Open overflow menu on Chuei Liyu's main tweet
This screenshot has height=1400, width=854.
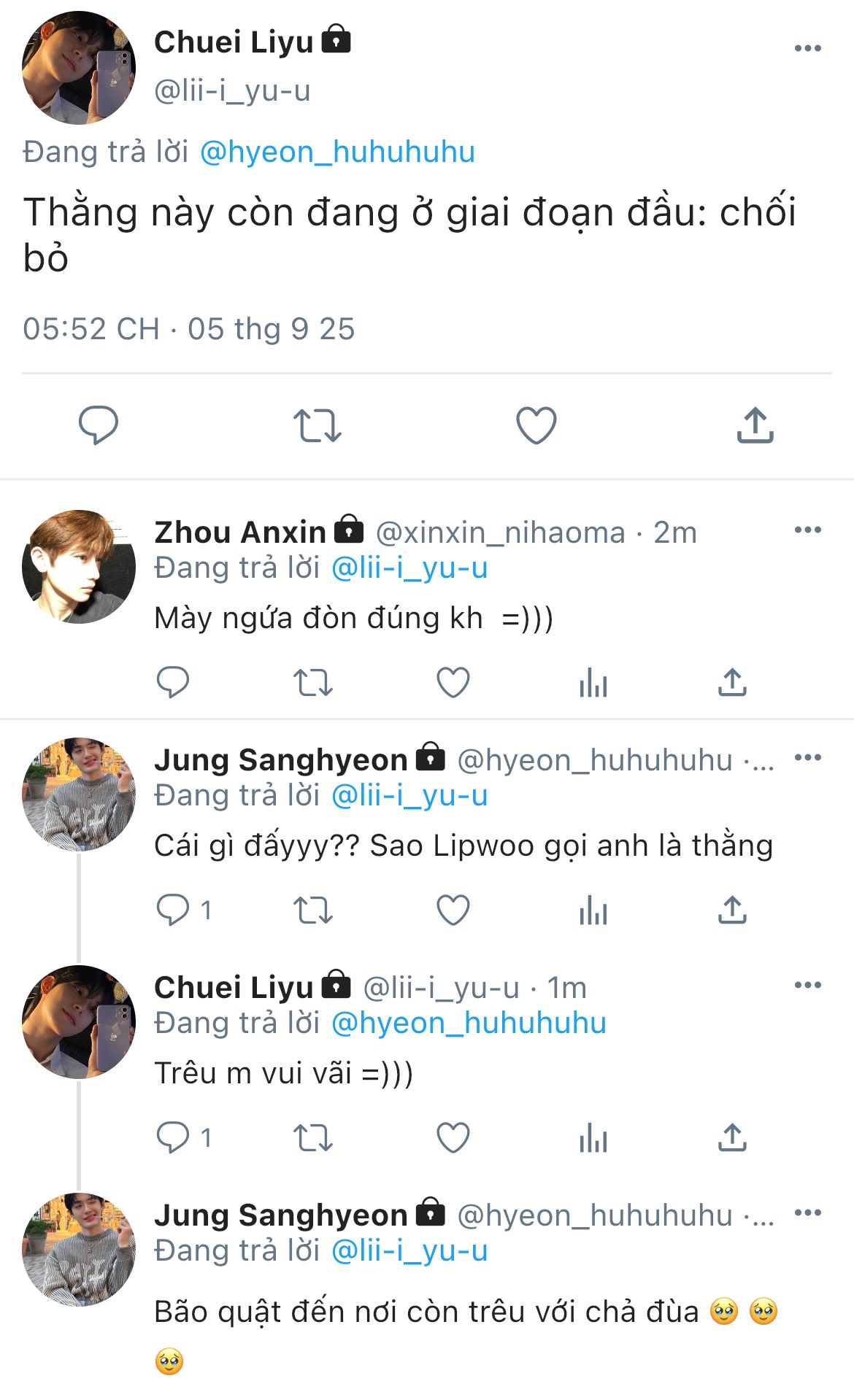click(x=807, y=48)
